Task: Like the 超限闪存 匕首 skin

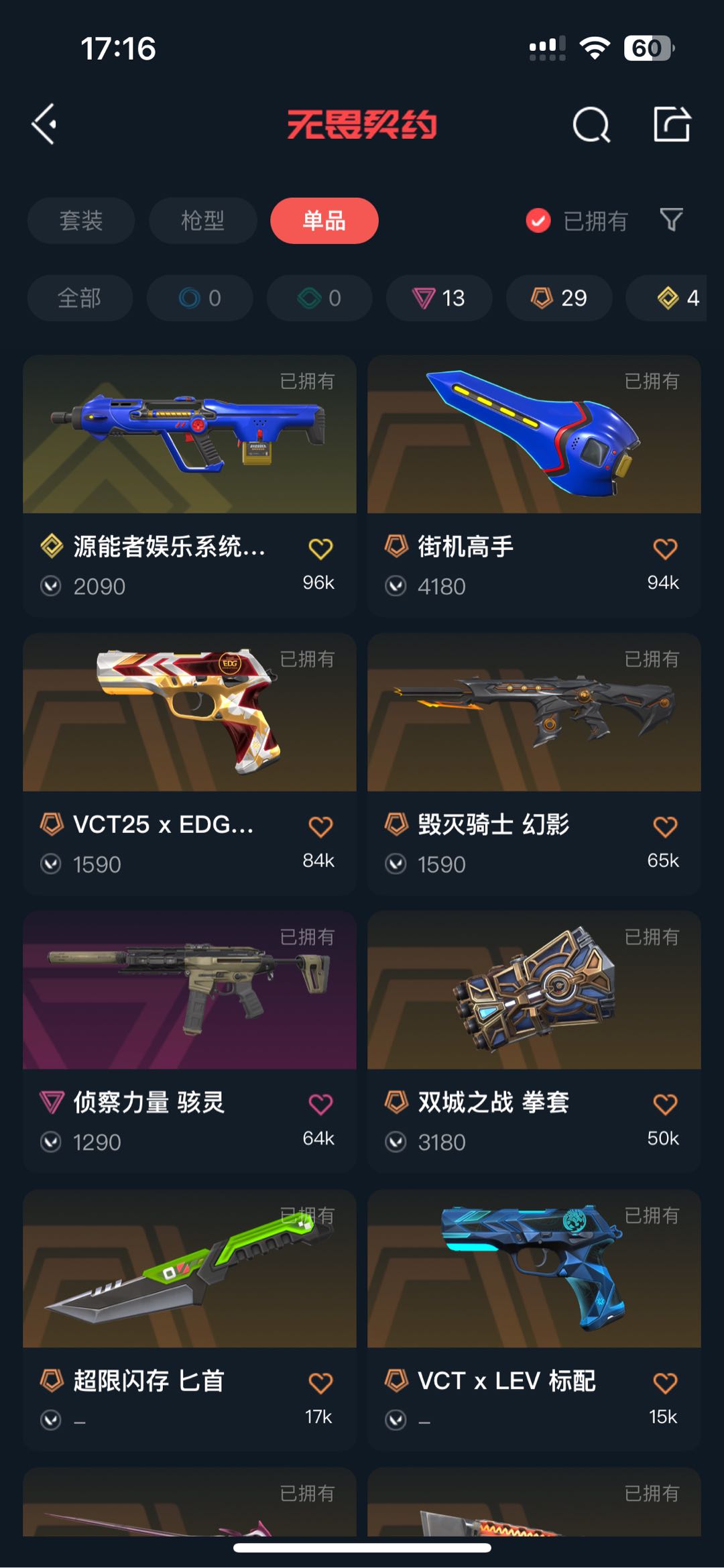Action: pos(320,1383)
